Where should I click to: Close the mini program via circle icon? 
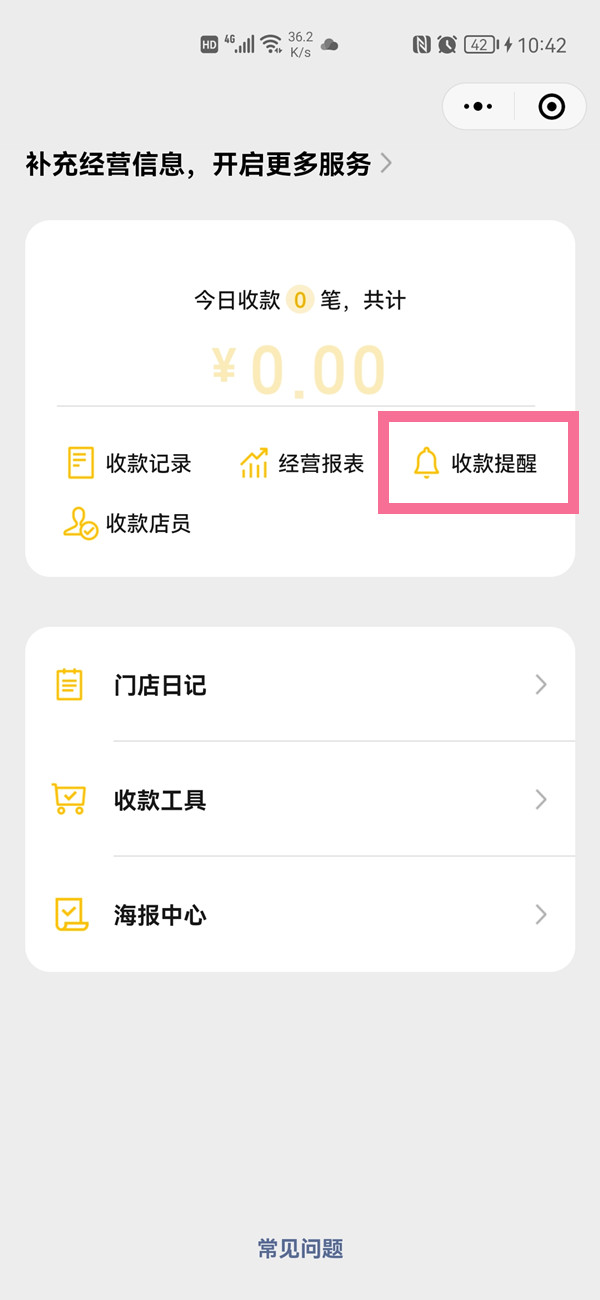coord(551,107)
